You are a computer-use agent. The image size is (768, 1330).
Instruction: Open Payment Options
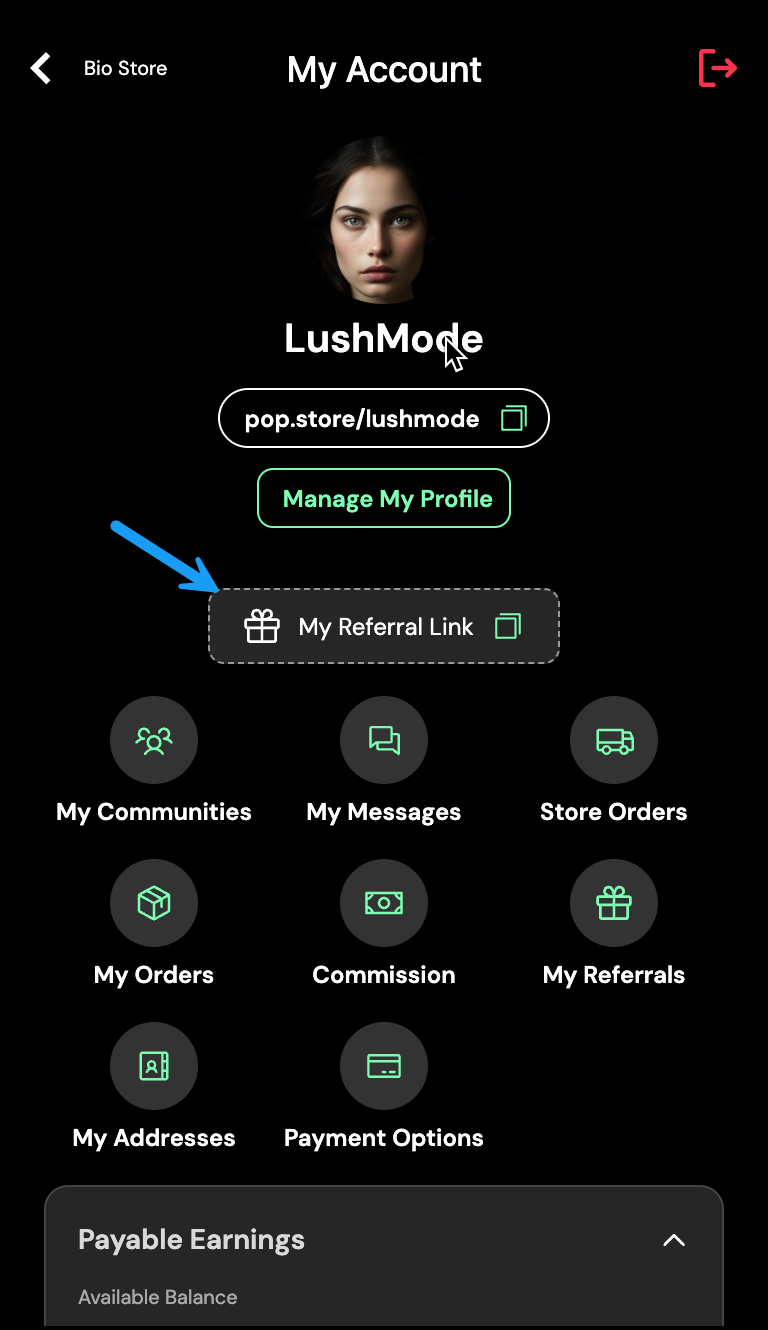pyautogui.click(x=384, y=1067)
